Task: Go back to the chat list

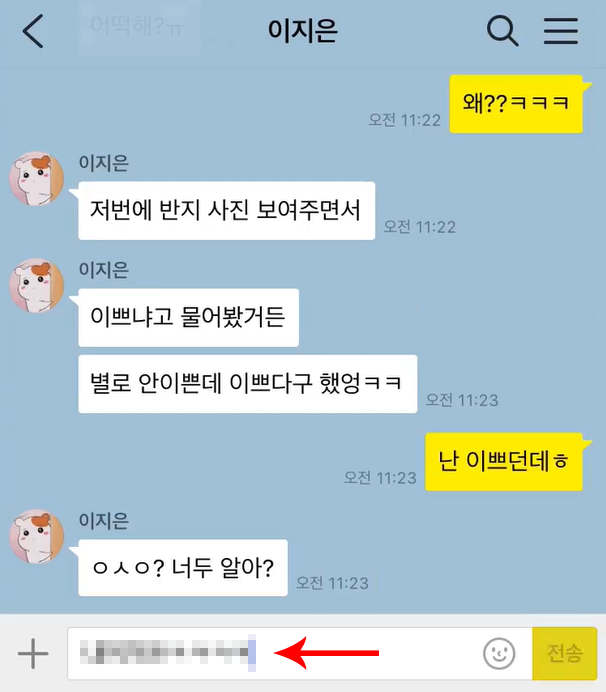Action: (33, 31)
